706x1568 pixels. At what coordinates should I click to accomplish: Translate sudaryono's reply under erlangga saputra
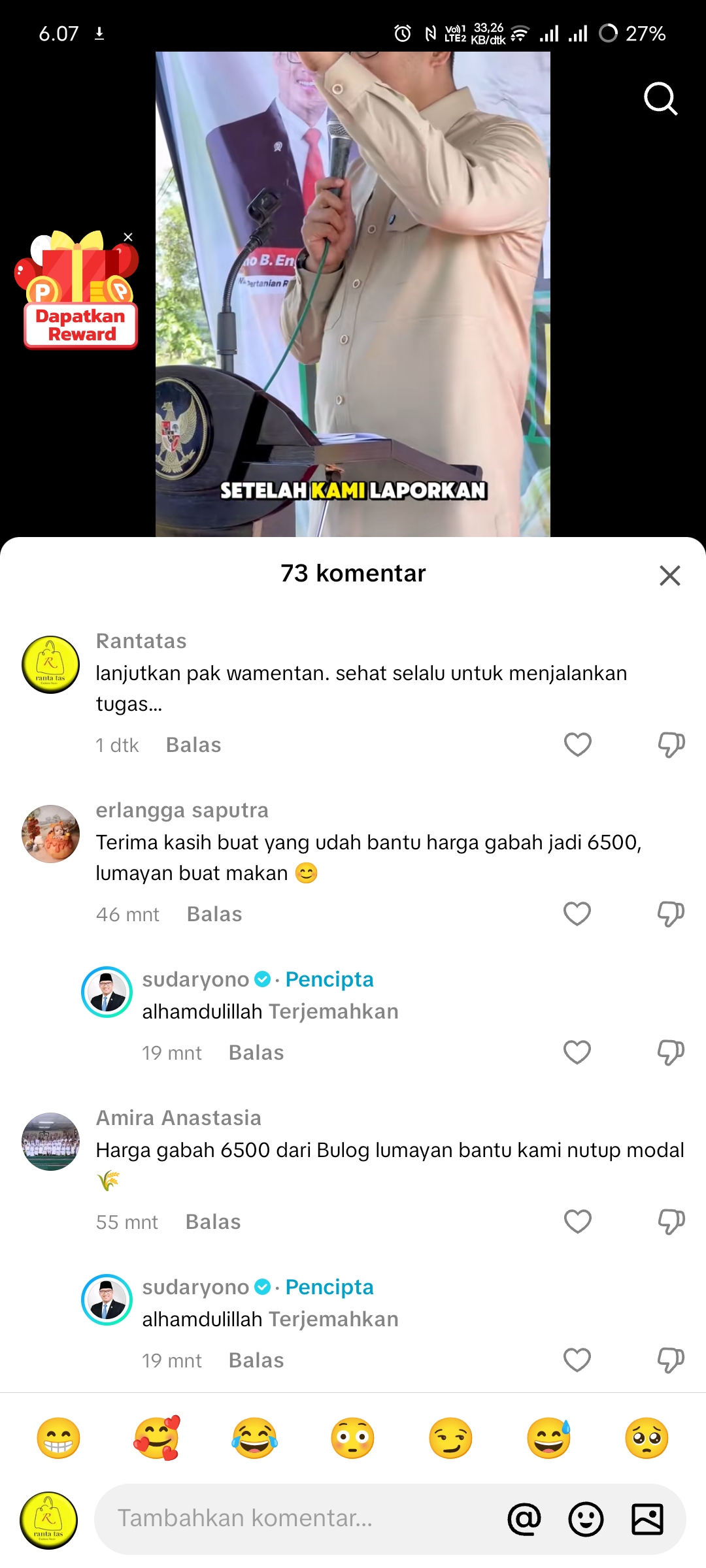(334, 1011)
